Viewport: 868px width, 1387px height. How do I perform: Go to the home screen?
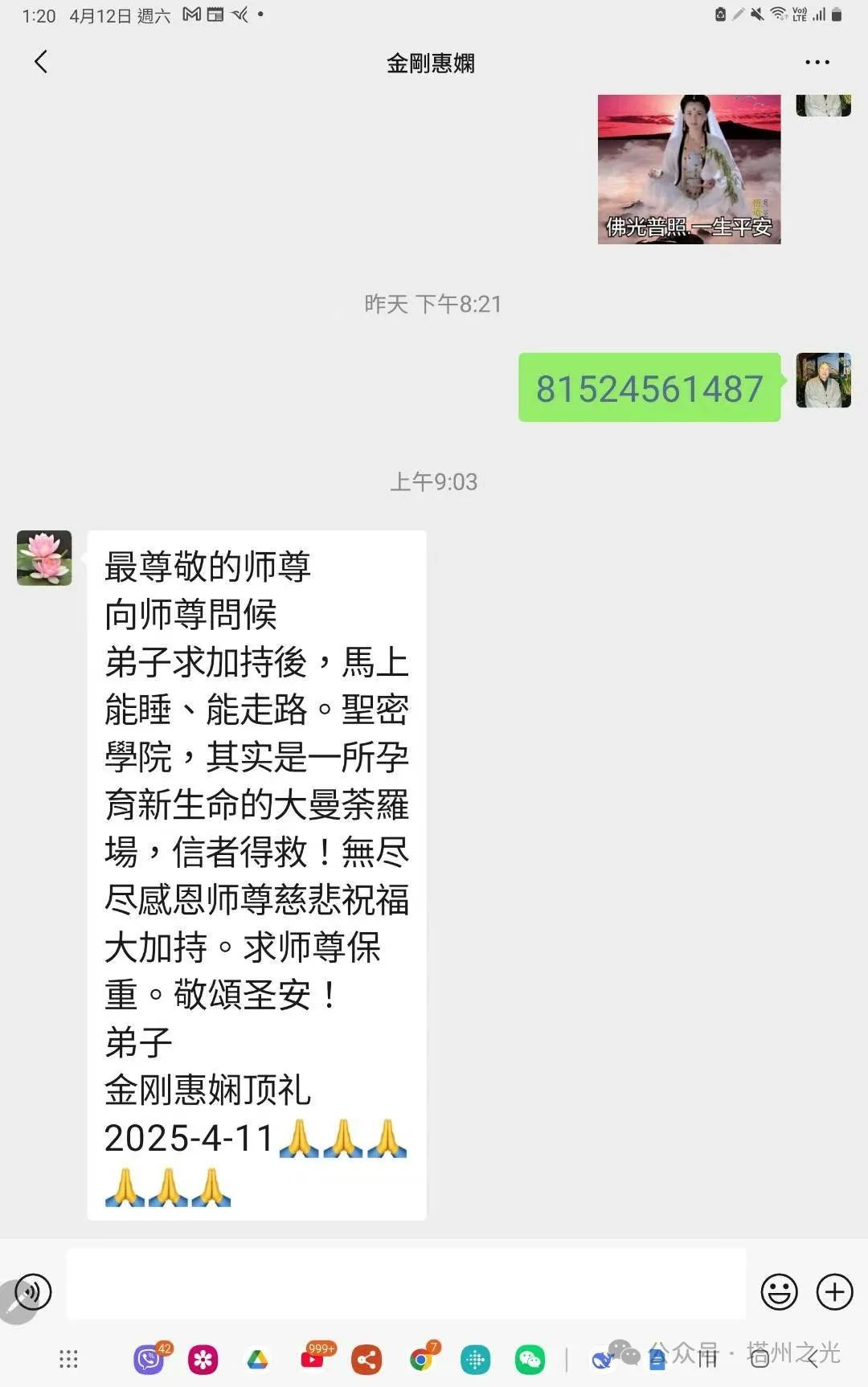click(759, 1360)
